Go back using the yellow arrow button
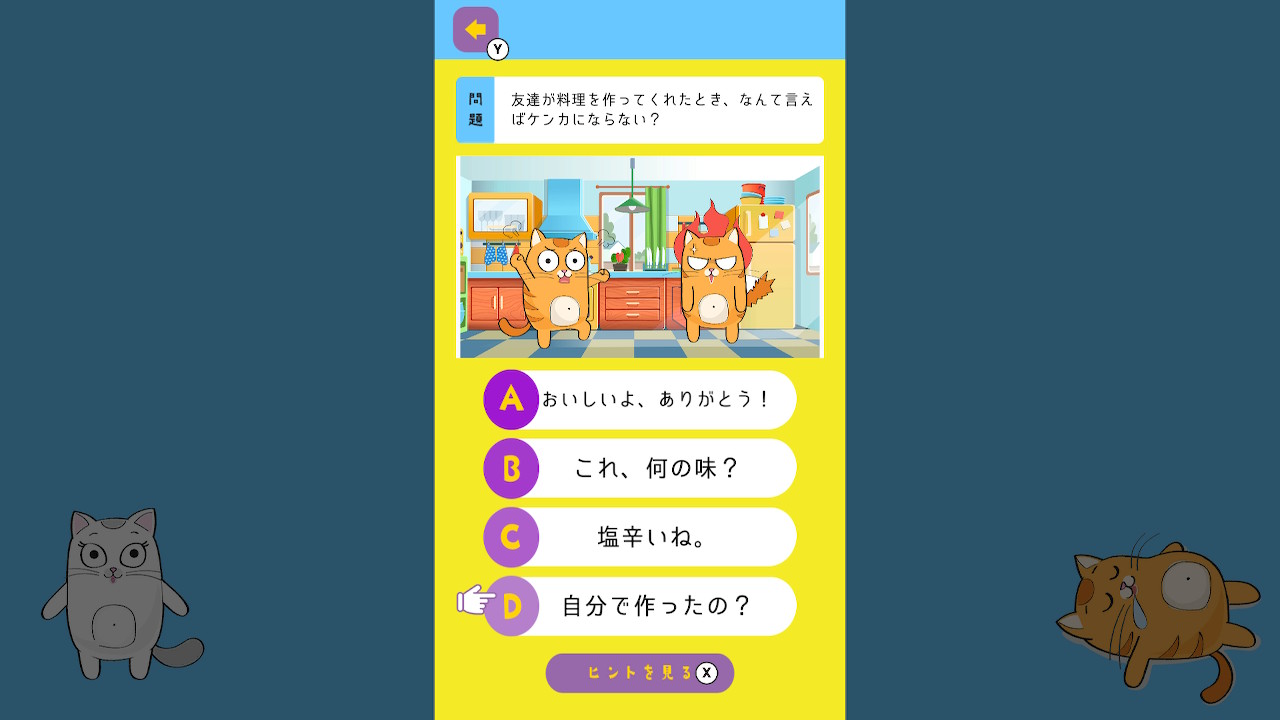The height and width of the screenshot is (720, 1280). [475, 30]
